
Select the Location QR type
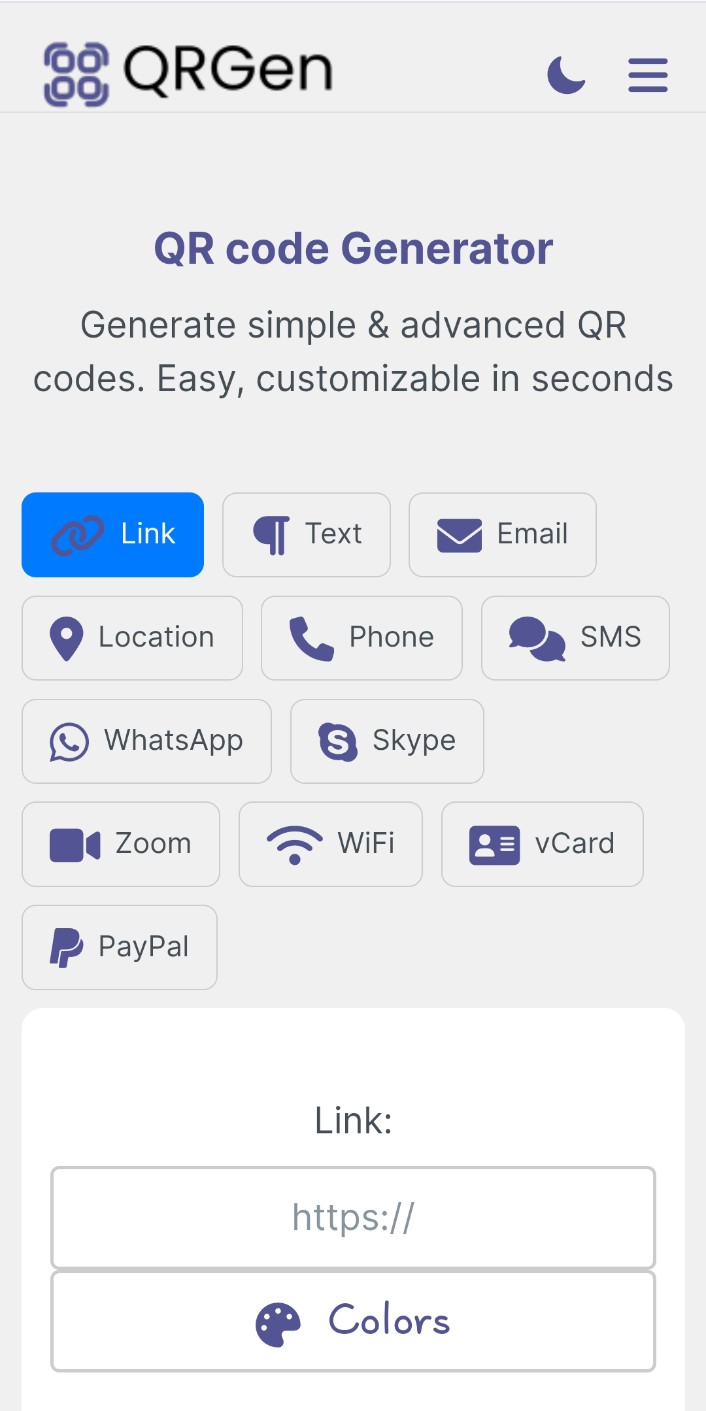(x=132, y=637)
